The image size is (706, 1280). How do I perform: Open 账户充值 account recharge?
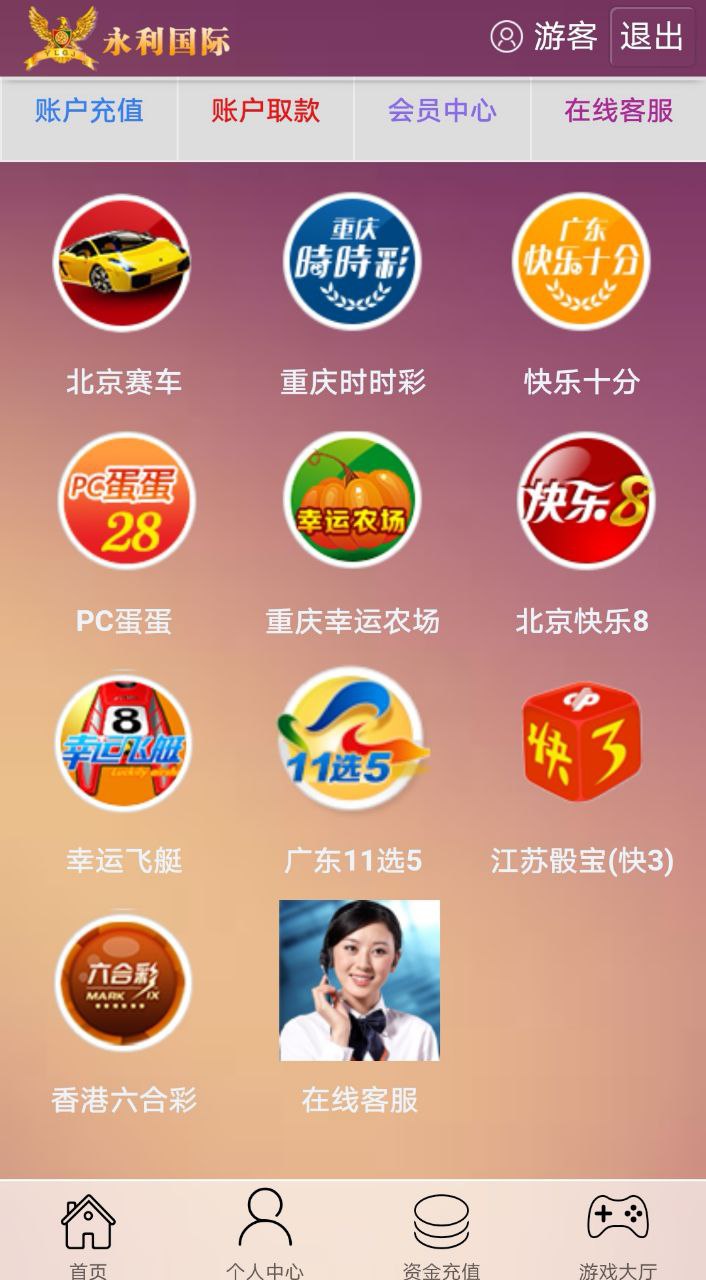click(x=89, y=110)
